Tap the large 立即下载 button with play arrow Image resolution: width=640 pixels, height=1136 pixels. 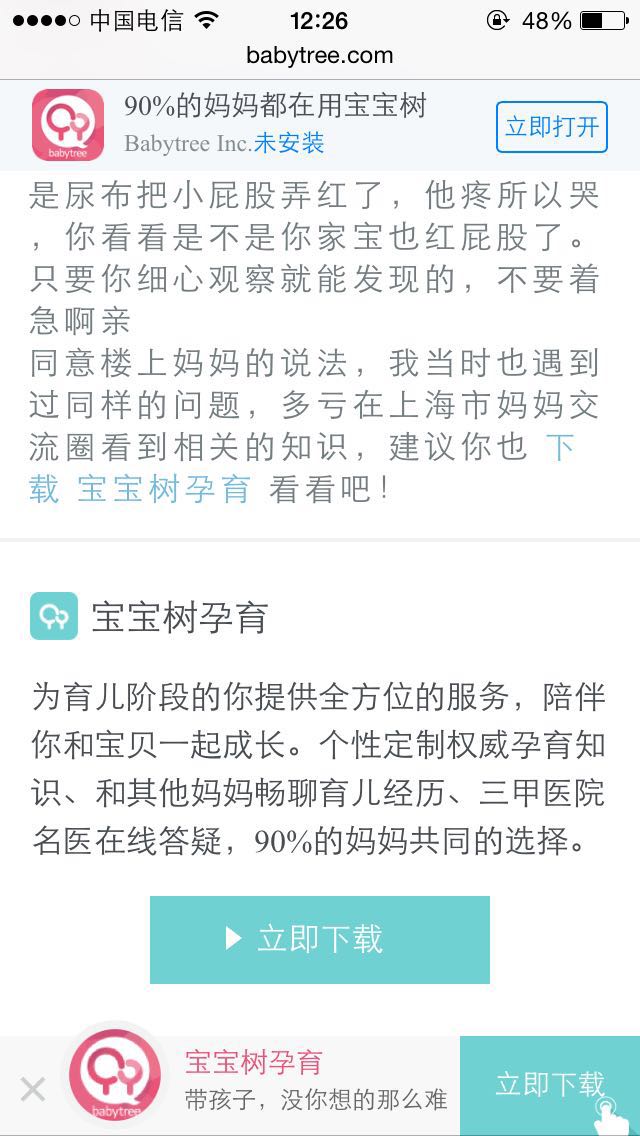coord(320,939)
